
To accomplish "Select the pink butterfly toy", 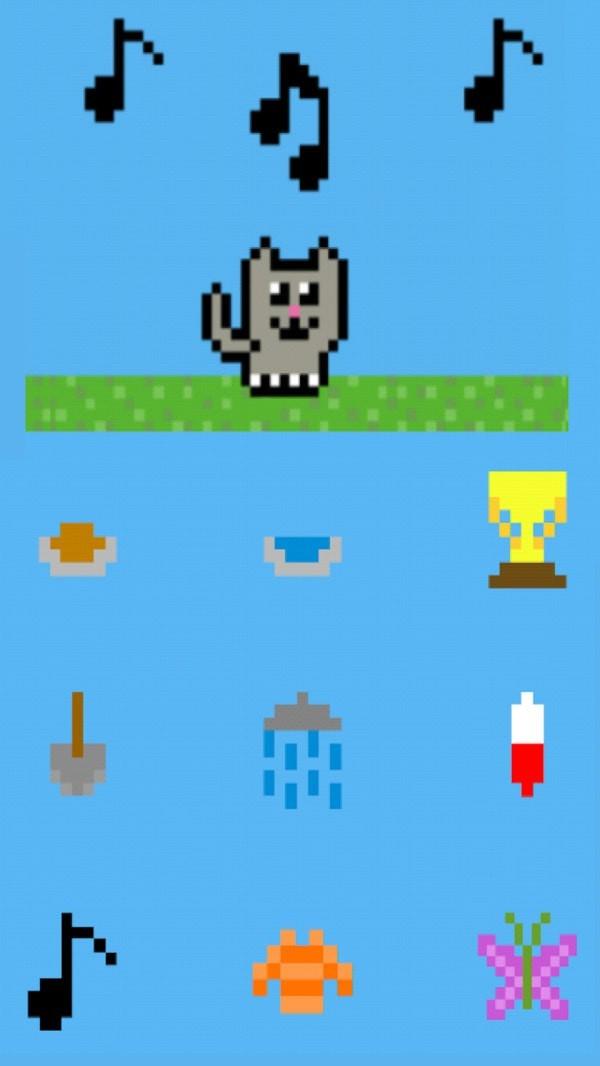I will pyautogui.click(x=527, y=965).
